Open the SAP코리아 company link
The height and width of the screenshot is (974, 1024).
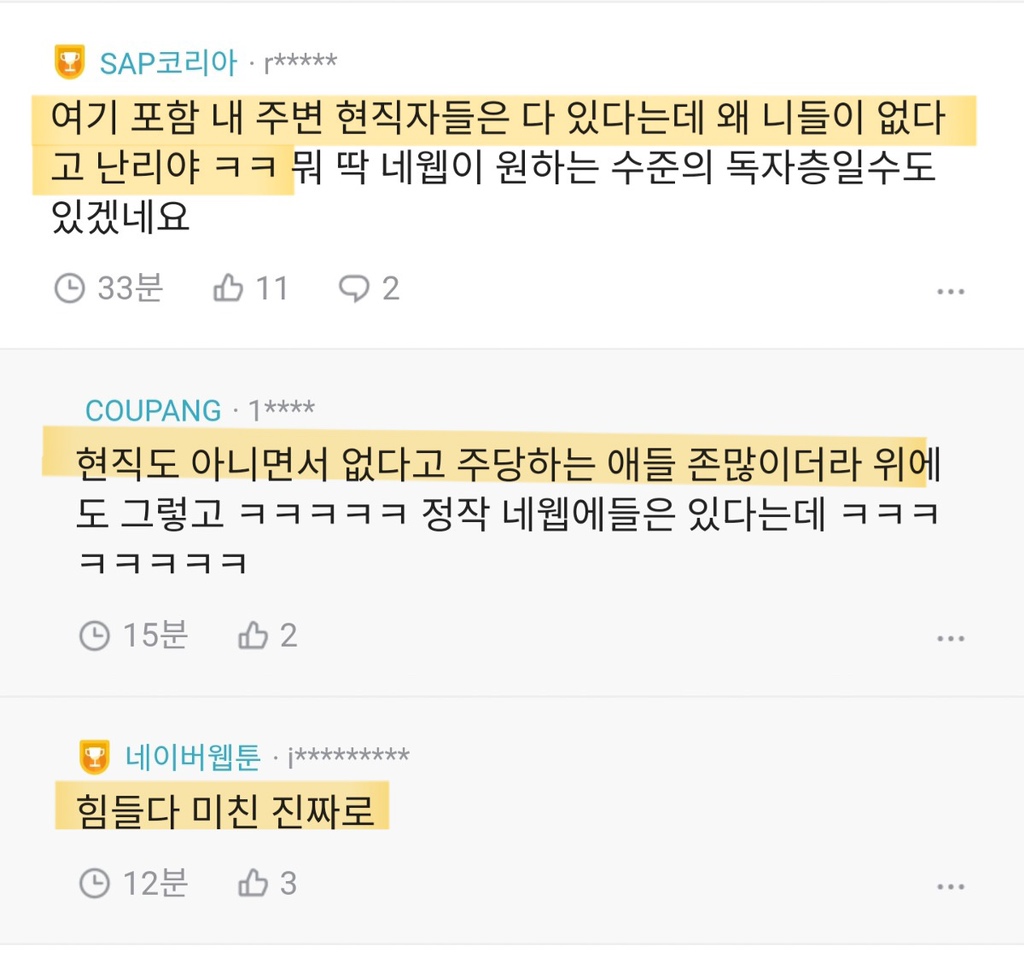pos(168,63)
